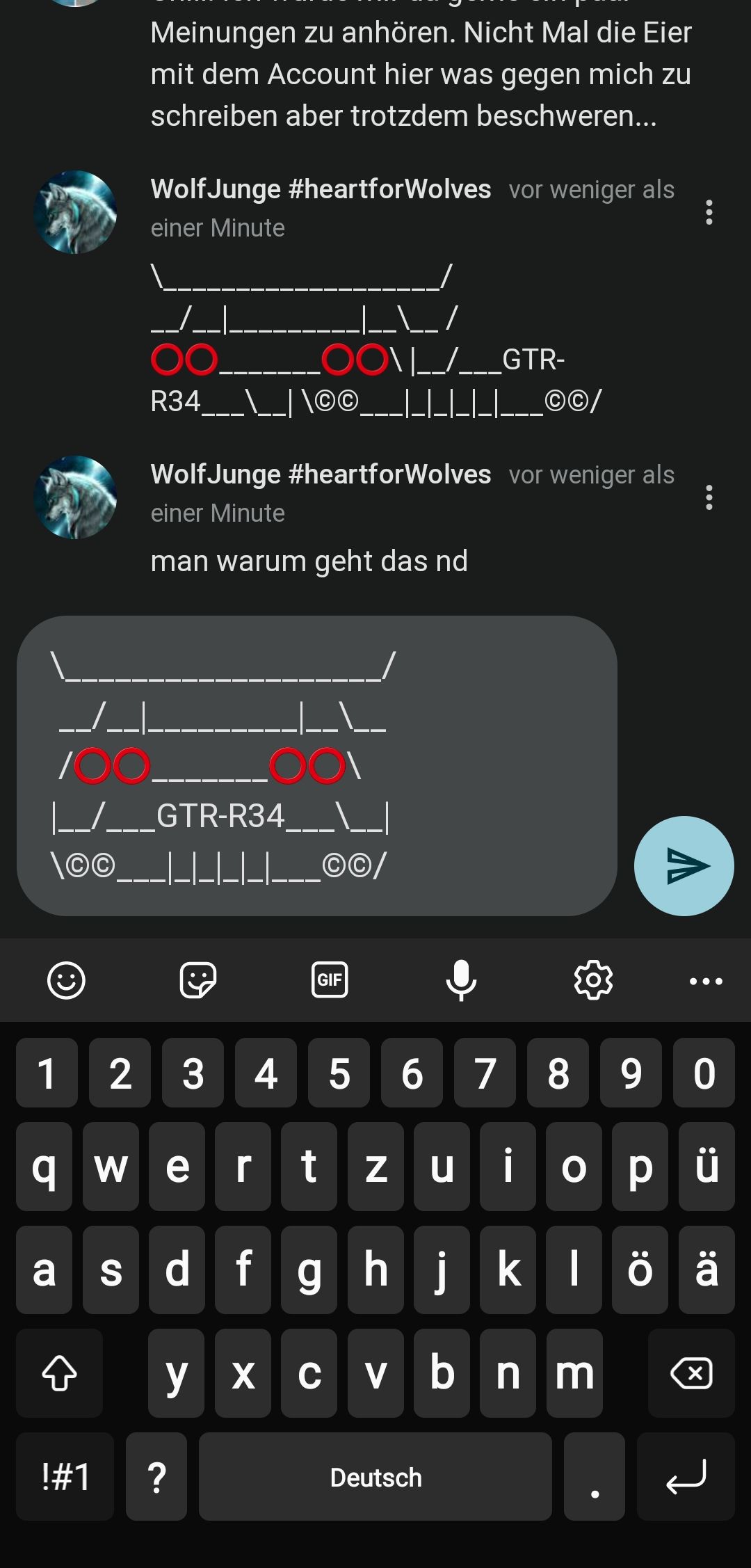Viewport: 751px width, 1568px height.
Task: Open keyboard settings gear
Action: 593,980
